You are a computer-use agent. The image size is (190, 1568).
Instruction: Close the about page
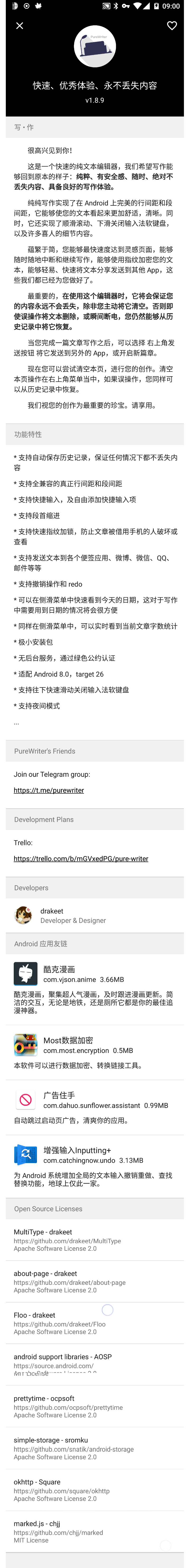pos(20,26)
